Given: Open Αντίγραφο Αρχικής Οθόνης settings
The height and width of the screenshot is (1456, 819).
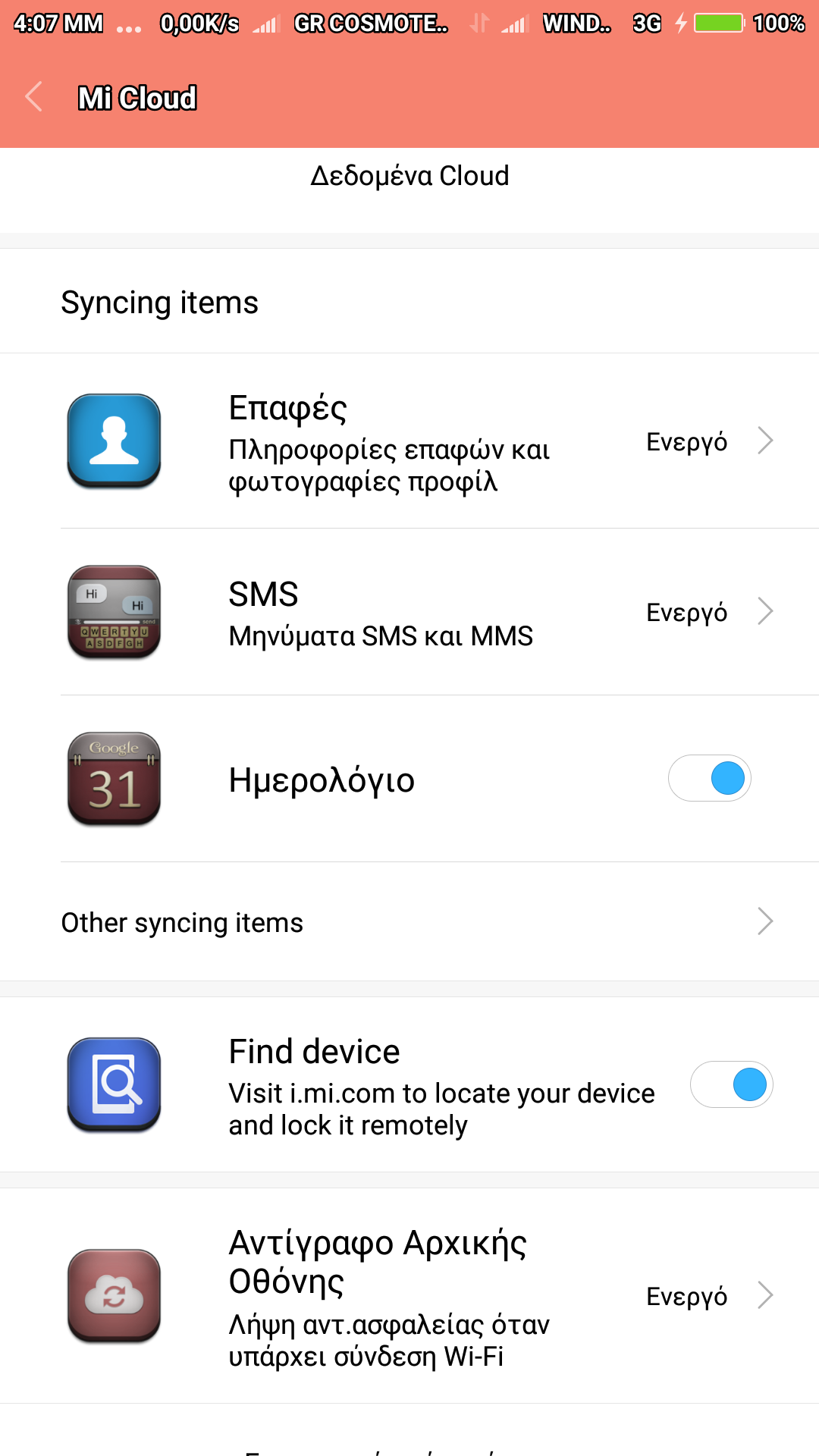Looking at the screenshot, I should coord(409,1297).
